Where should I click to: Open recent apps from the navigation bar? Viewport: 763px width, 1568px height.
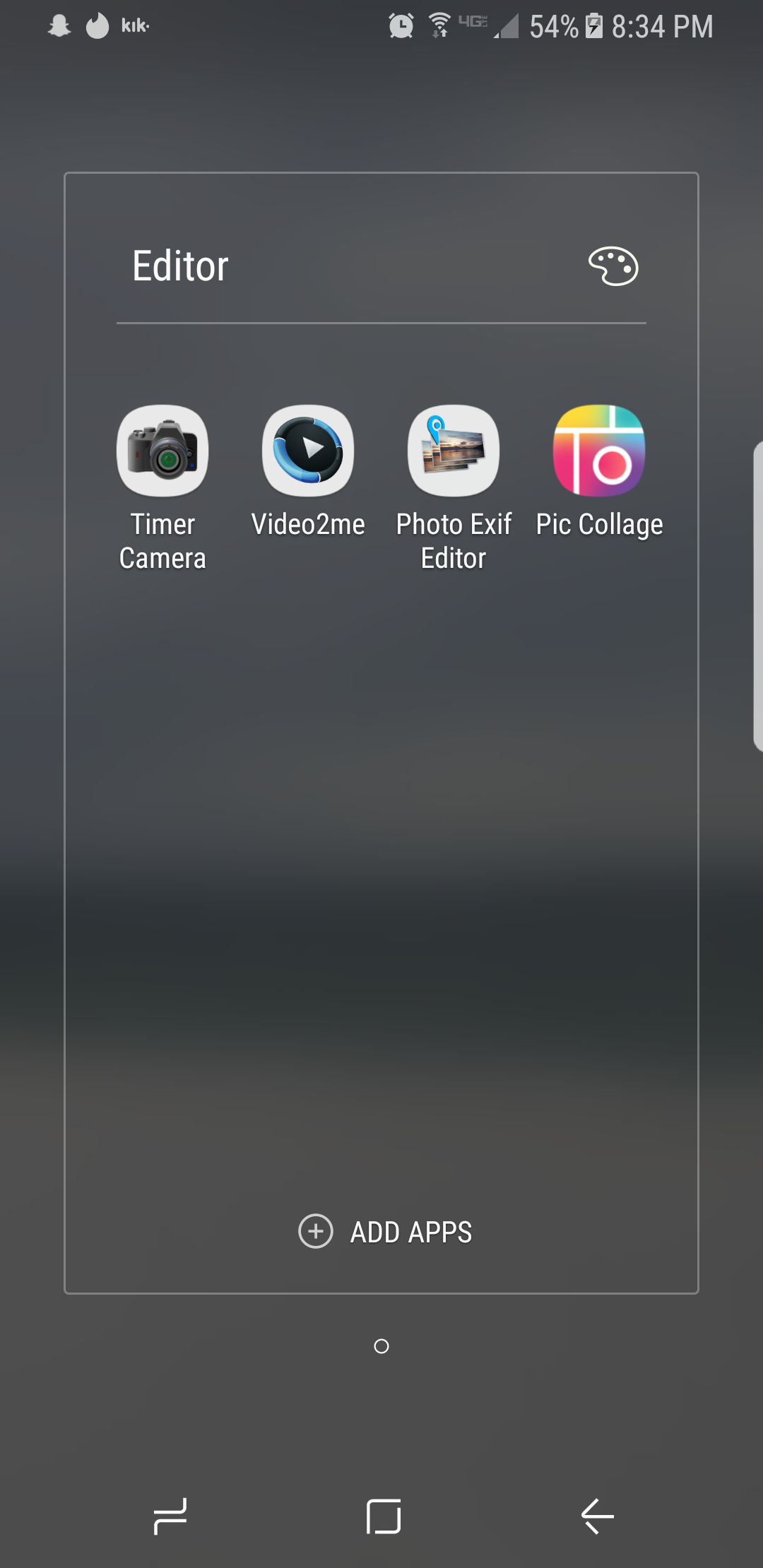click(170, 1516)
